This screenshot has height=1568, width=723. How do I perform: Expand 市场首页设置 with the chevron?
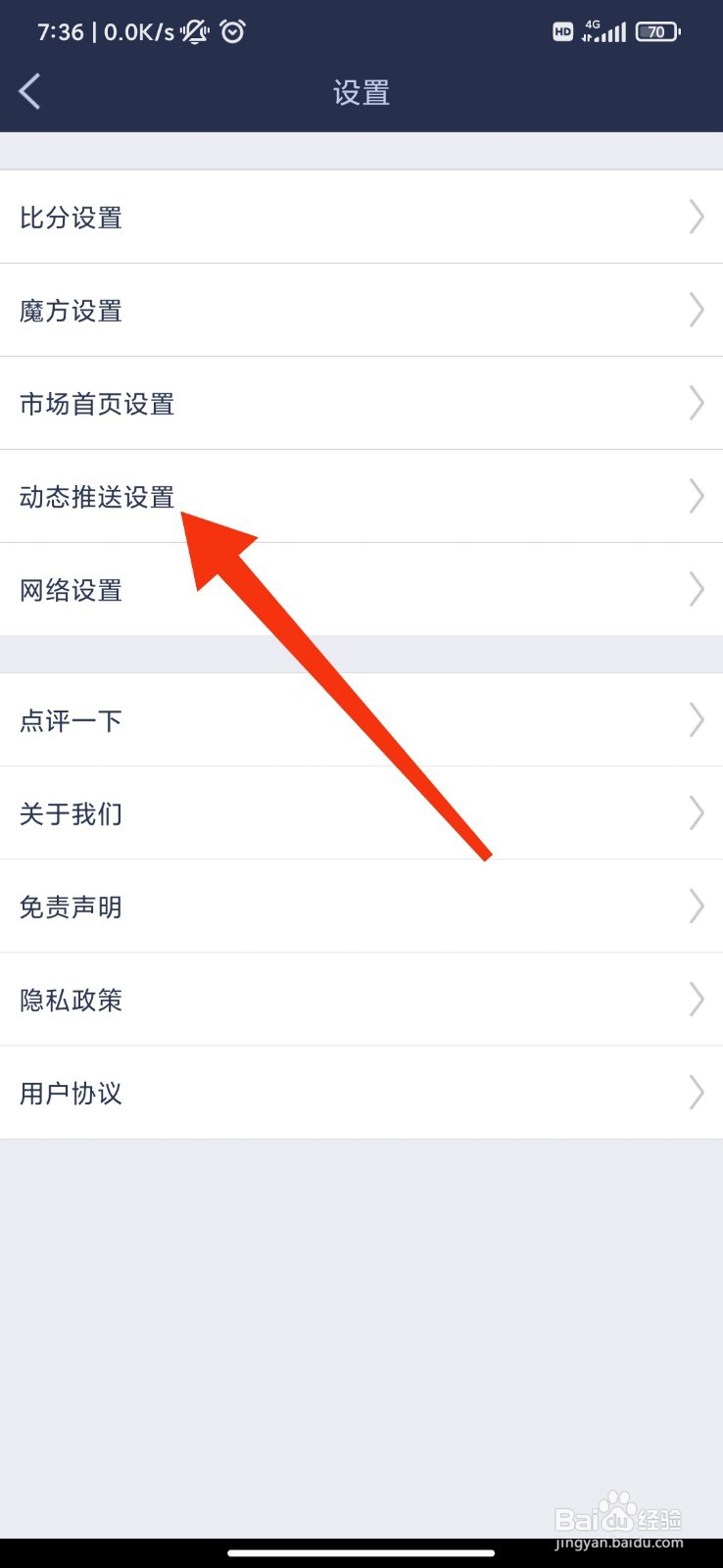click(696, 404)
